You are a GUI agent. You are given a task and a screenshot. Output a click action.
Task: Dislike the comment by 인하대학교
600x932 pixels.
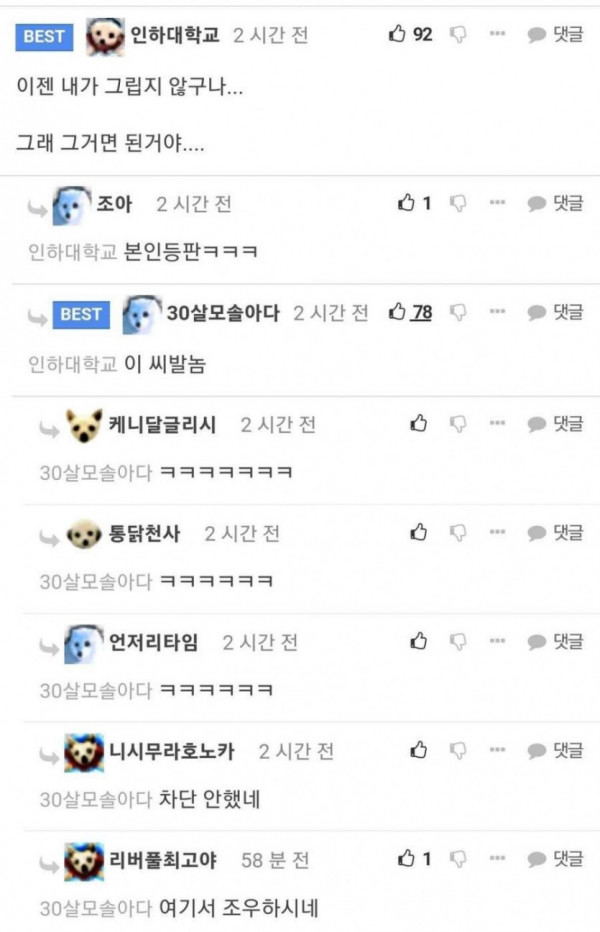pos(458,35)
